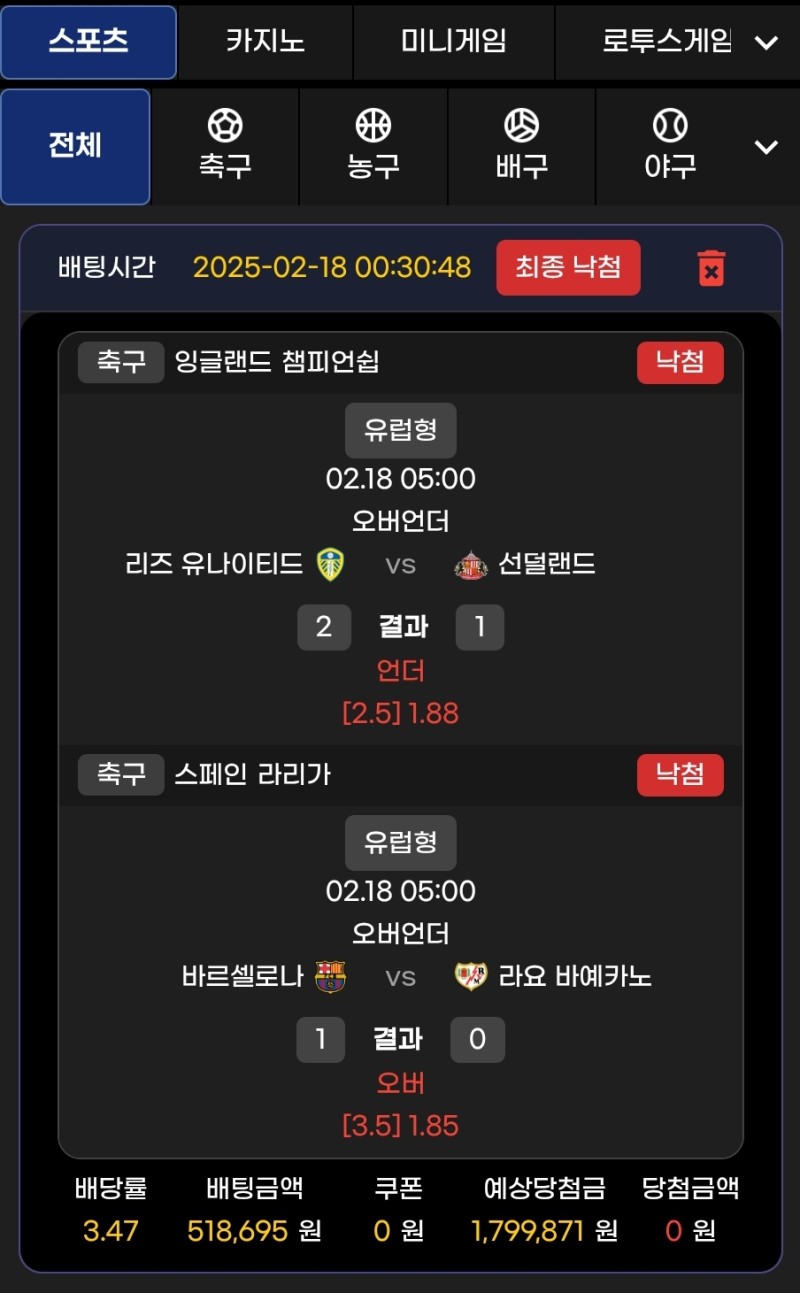Select the 미니게임 tab
The width and height of the screenshot is (800, 1293).
(453, 42)
